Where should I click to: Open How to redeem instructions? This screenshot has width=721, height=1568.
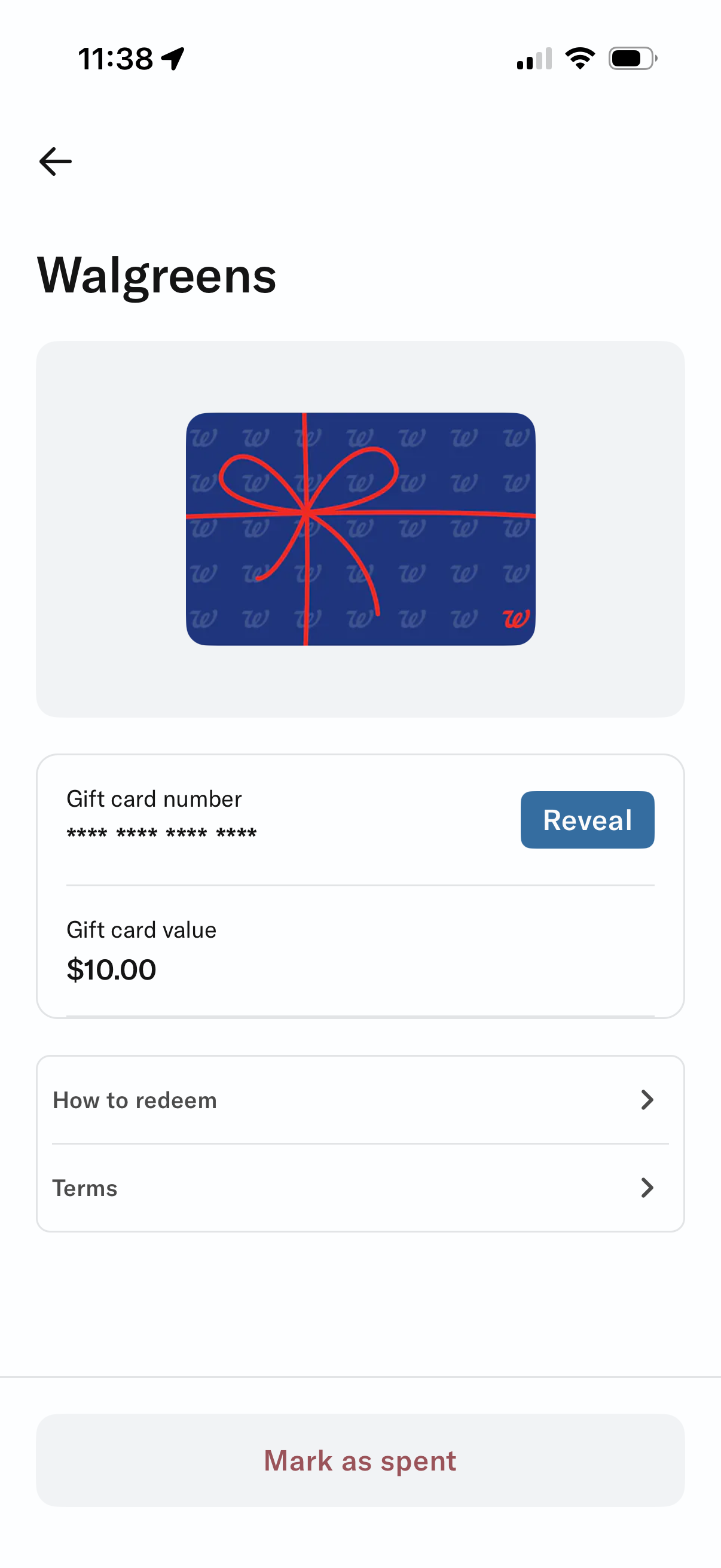[359, 1100]
